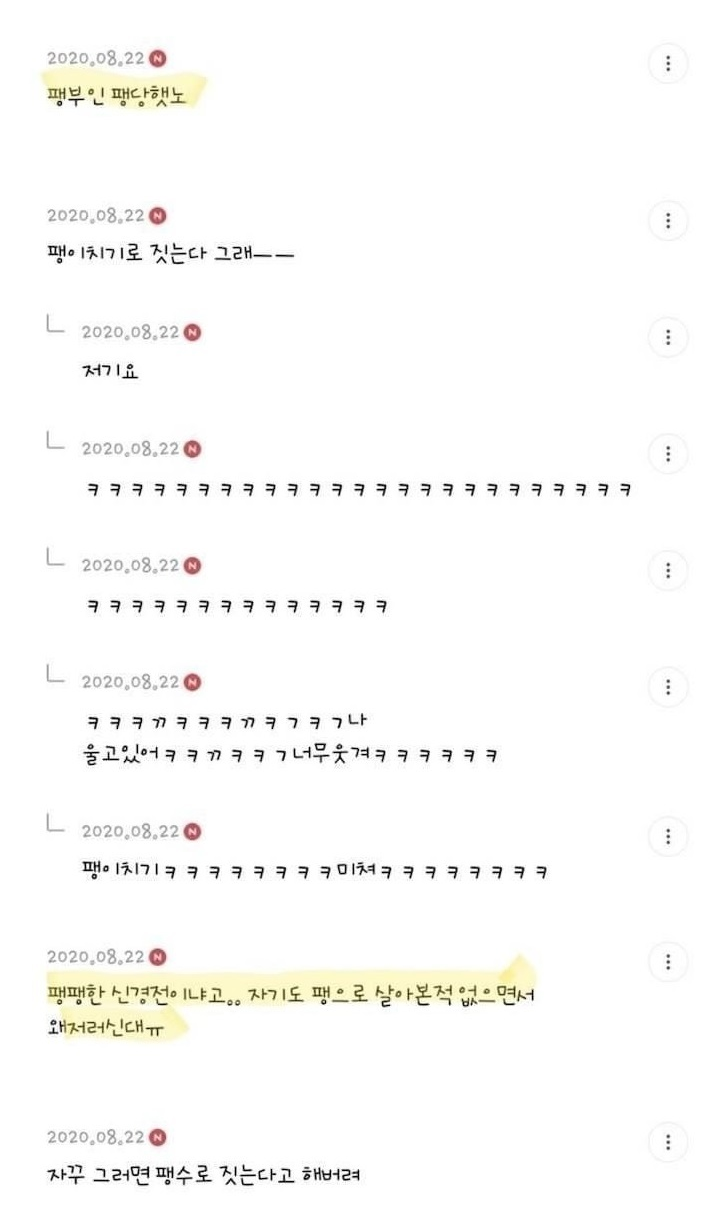Open options menu for comment '팽이치기로 짓는다 그래'
The height and width of the screenshot is (1212, 722).
coord(667,220)
